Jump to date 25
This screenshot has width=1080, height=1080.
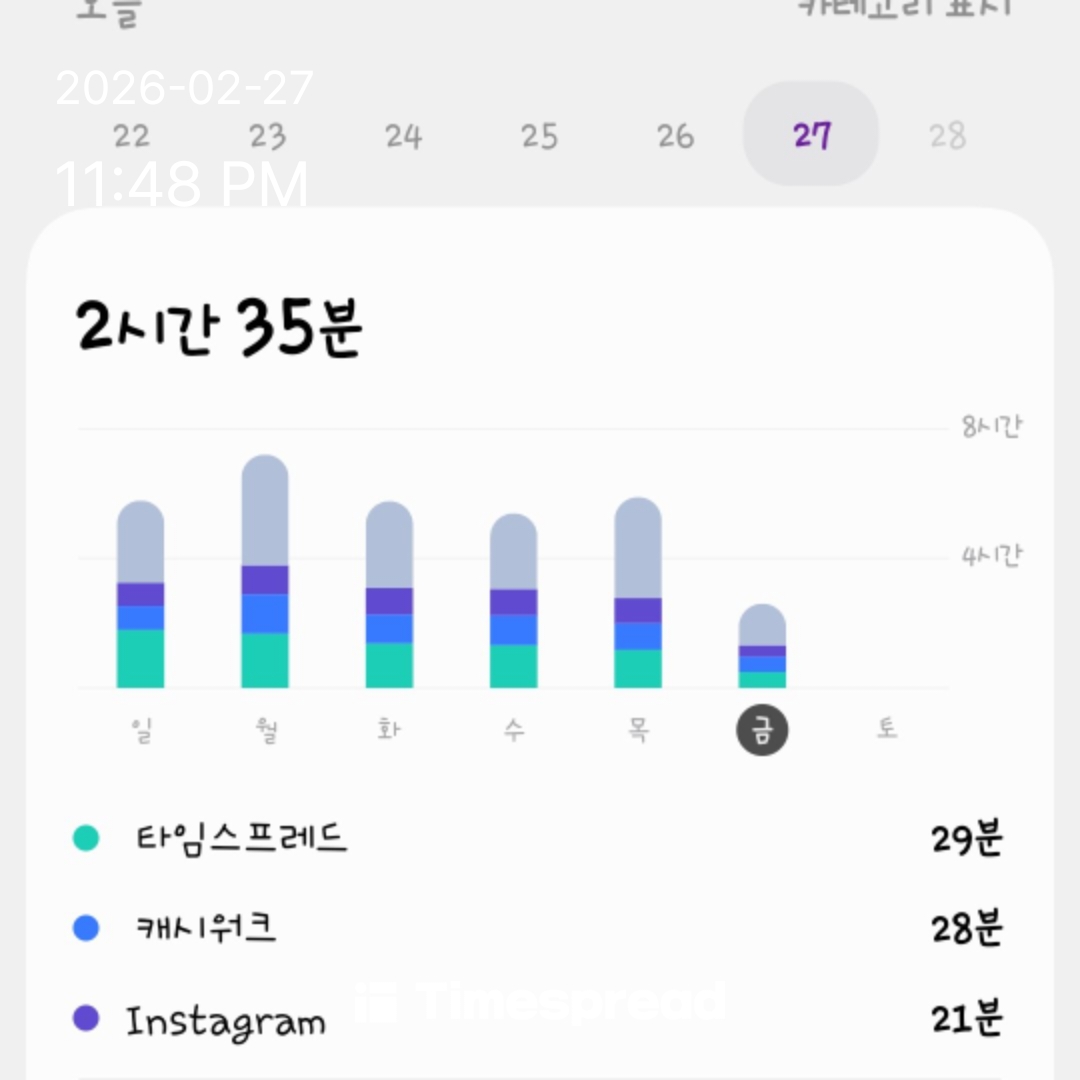click(x=539, y=135)
